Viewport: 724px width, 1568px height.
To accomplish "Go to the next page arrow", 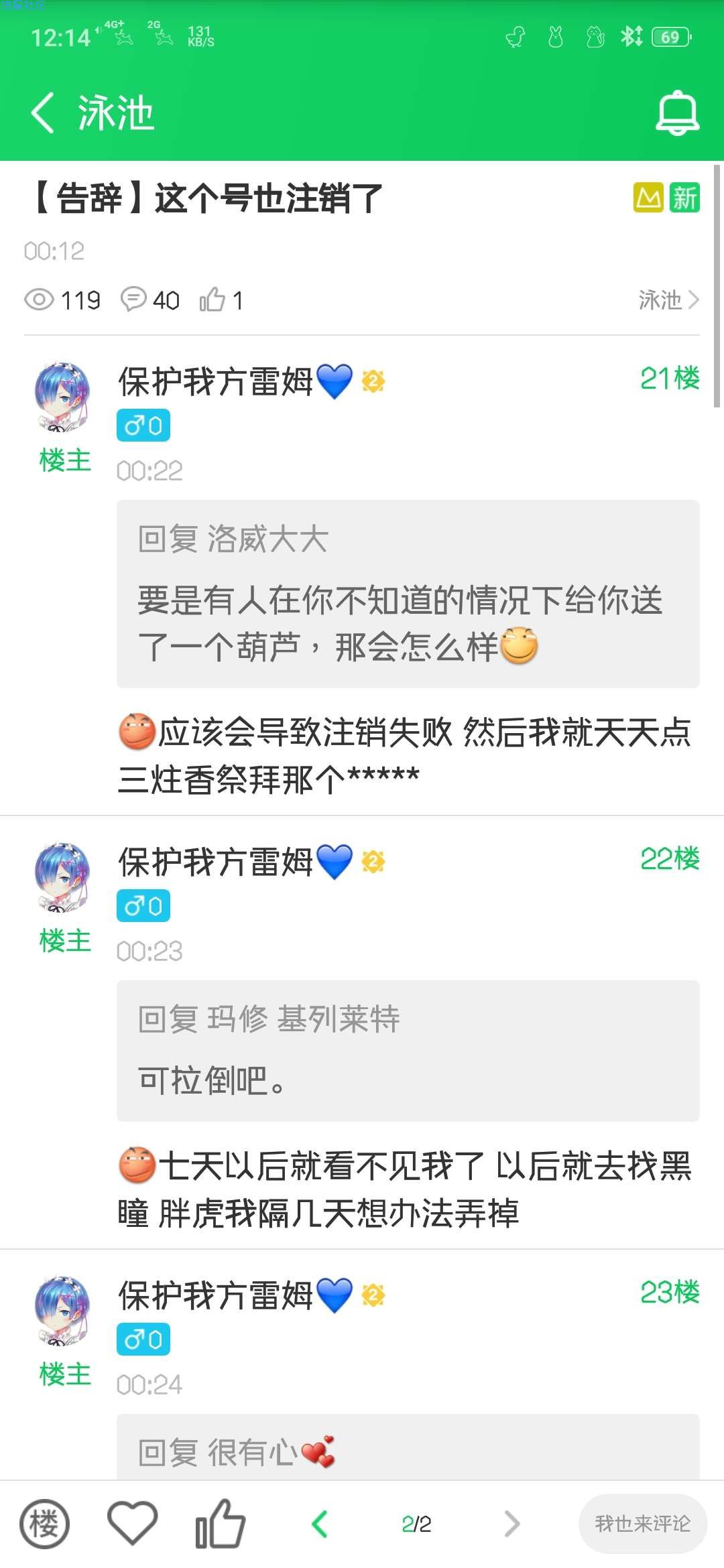I will tap(511, 1524).
